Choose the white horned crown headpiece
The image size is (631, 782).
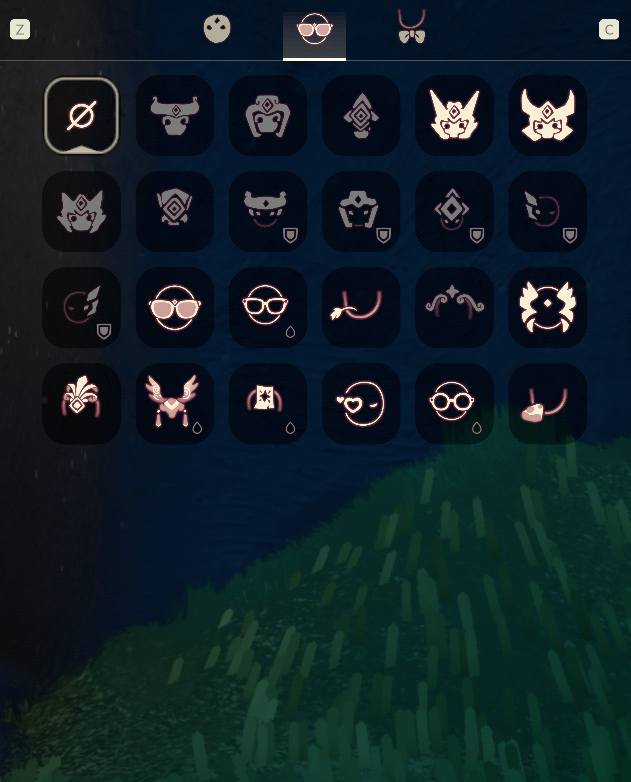click(x=547, y=116)
